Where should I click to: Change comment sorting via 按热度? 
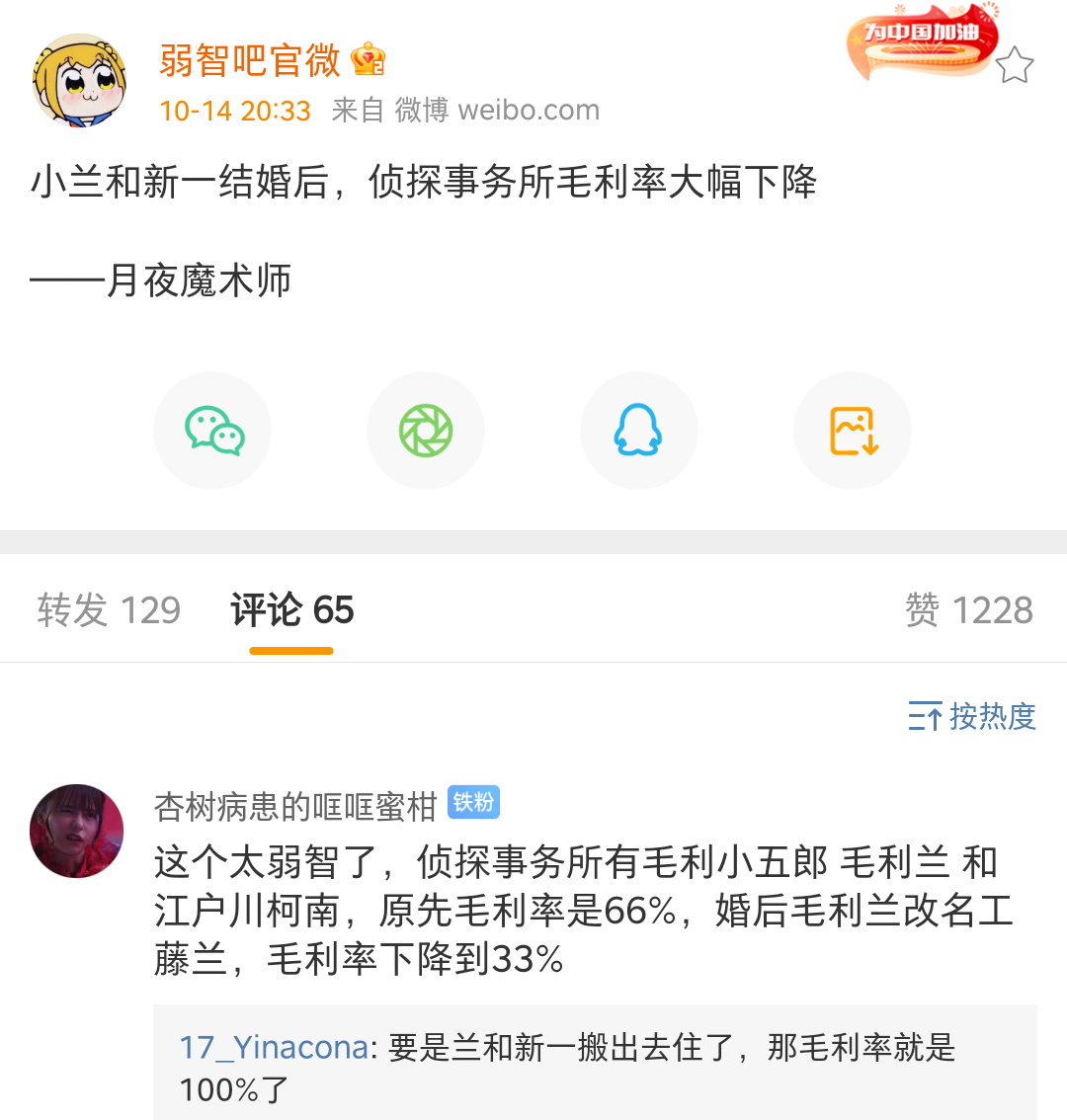click(972, 716)
